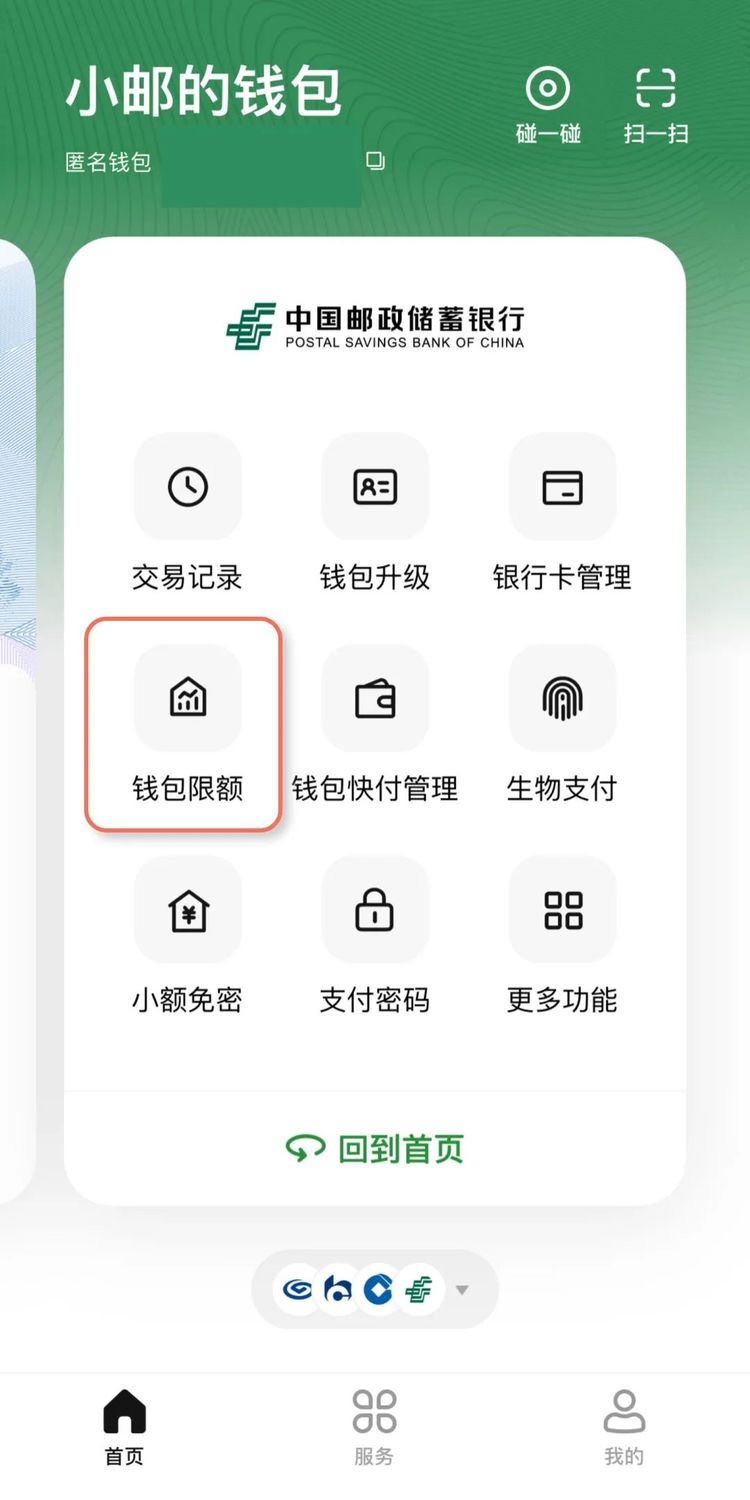
Task: Open 碰一碰 tap-to-pay feature
Action: 548,103
